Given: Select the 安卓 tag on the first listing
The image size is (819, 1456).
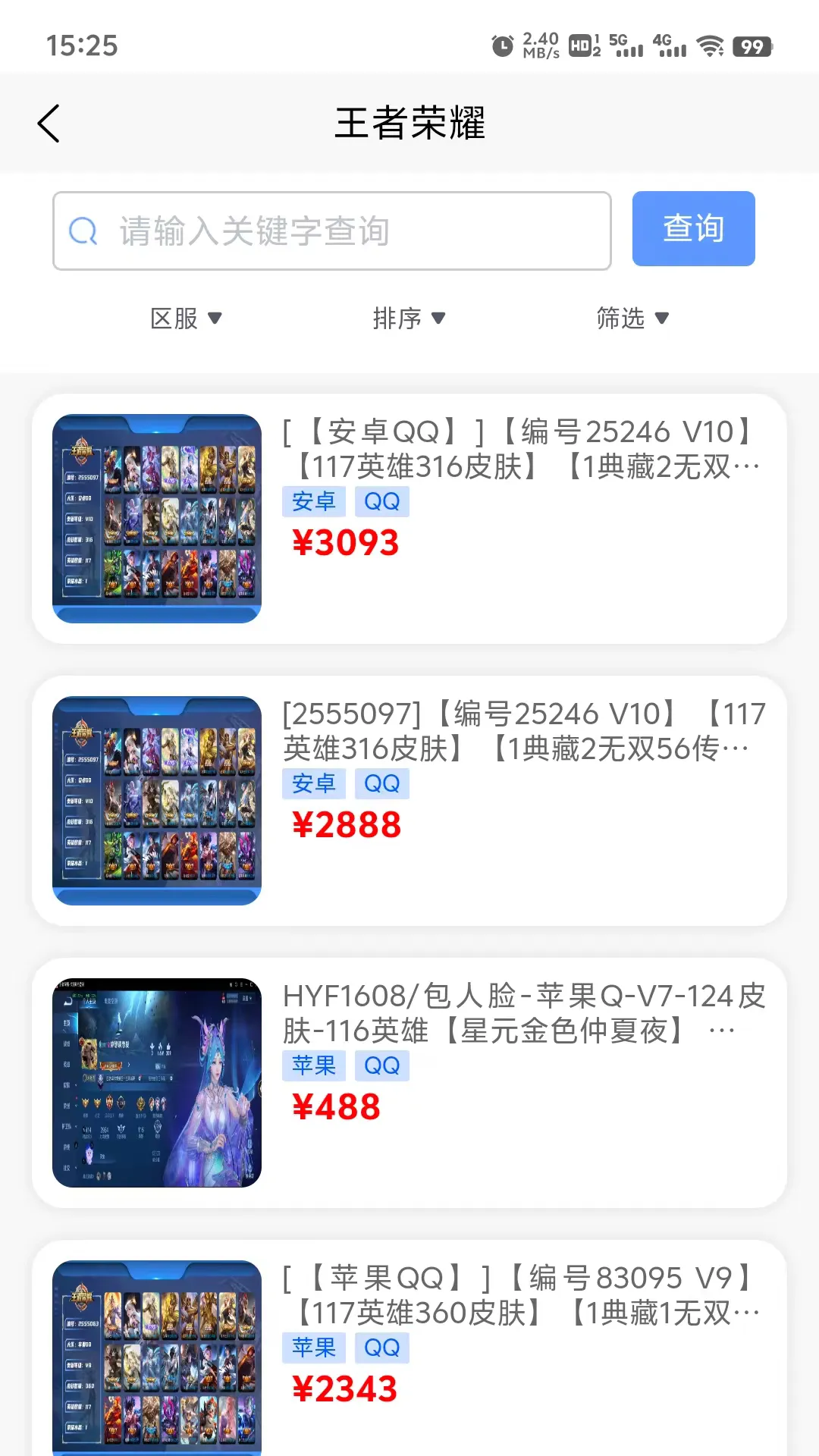Looking at the screenshot, I should click(313, 500).
